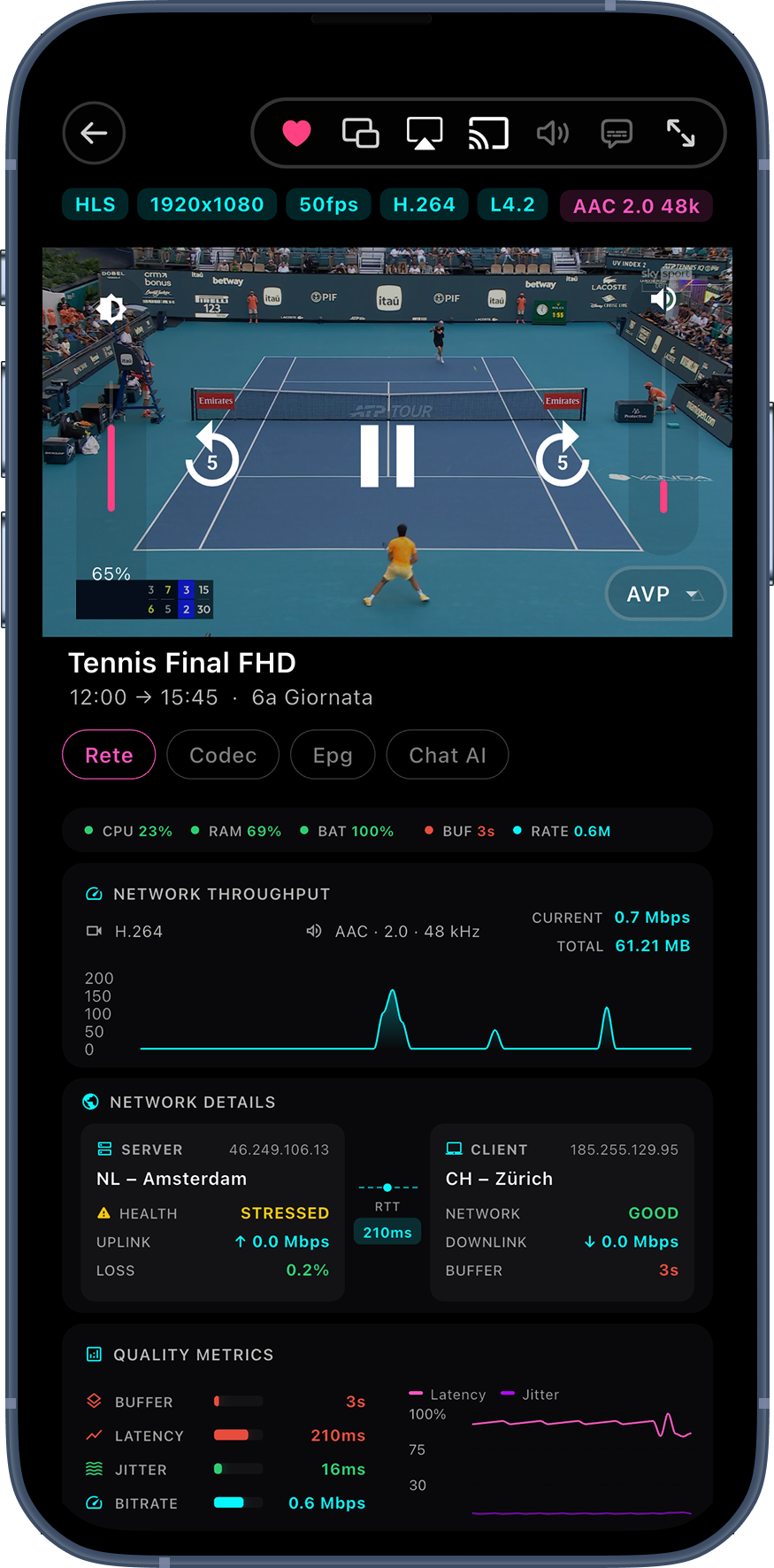
Task: Cast the stream to a device
Action: (488, 134)
